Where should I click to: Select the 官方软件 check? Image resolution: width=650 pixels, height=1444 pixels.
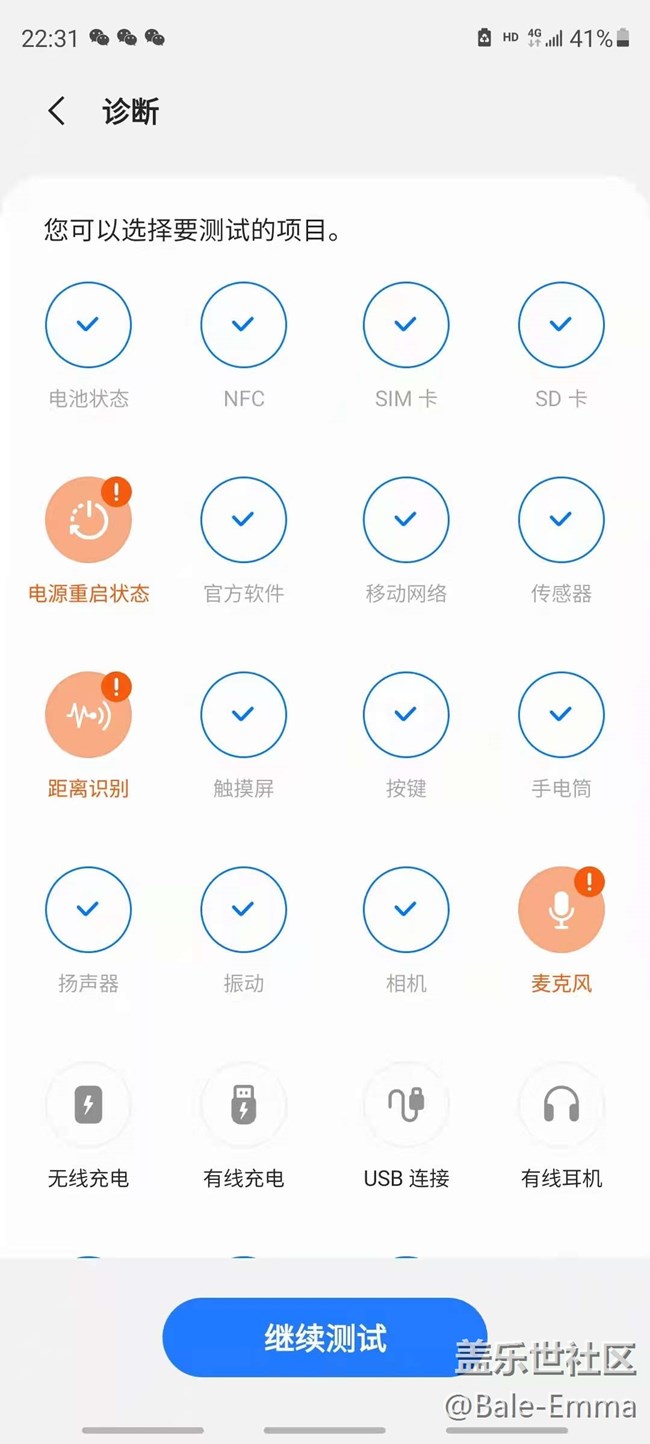pos(244,520)
